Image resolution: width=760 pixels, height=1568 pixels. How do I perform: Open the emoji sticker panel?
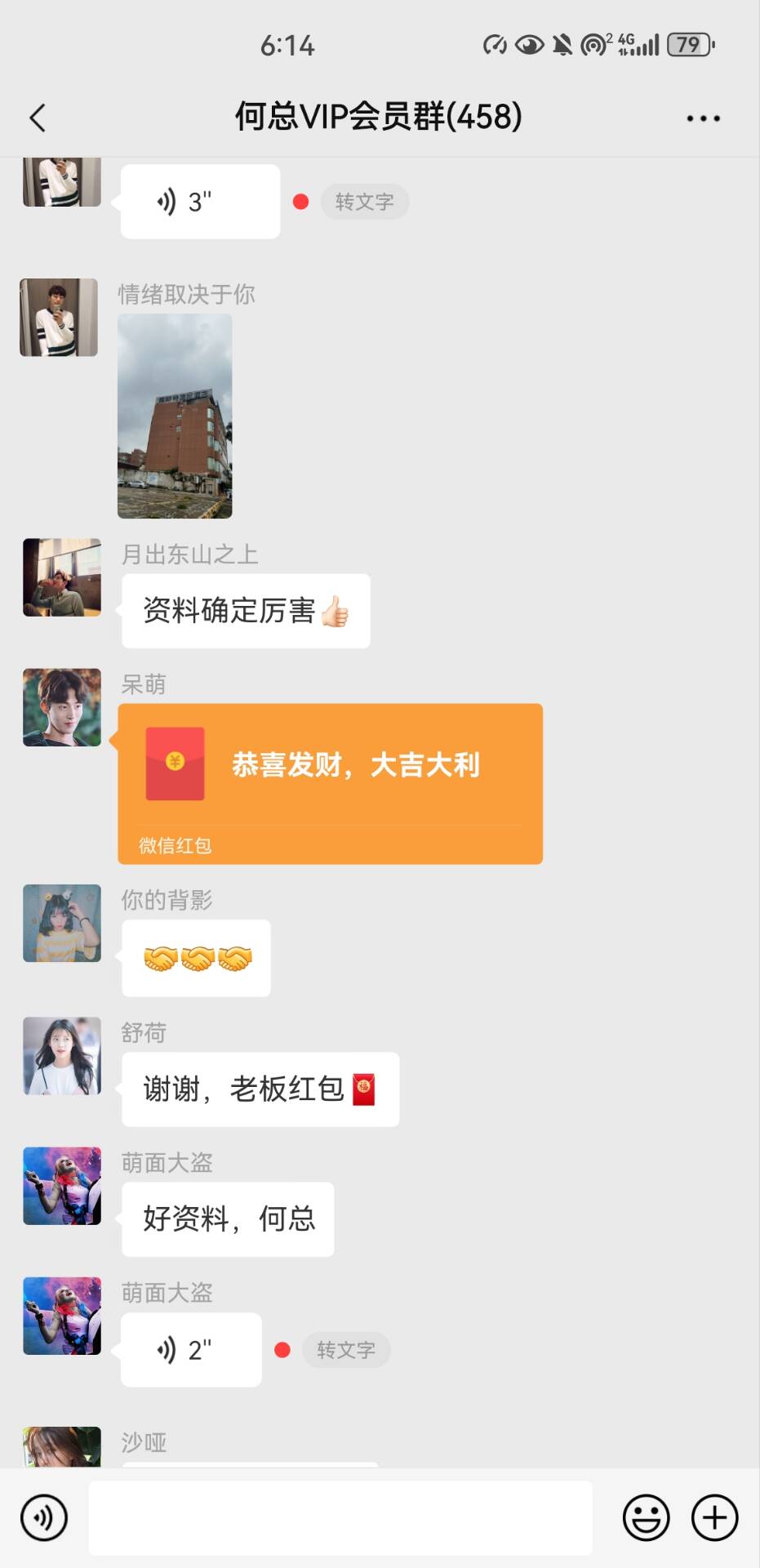pos(646,1518)
